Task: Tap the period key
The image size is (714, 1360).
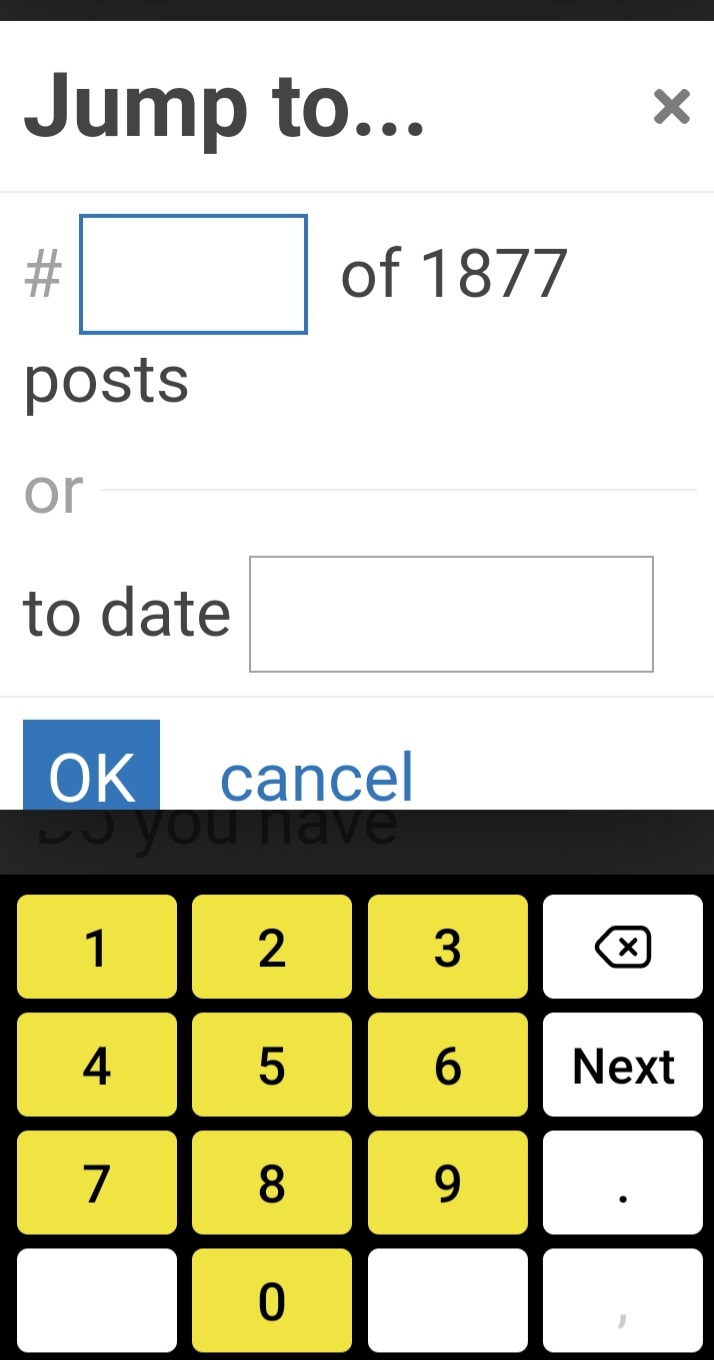Action: (x=623, y=1182)
